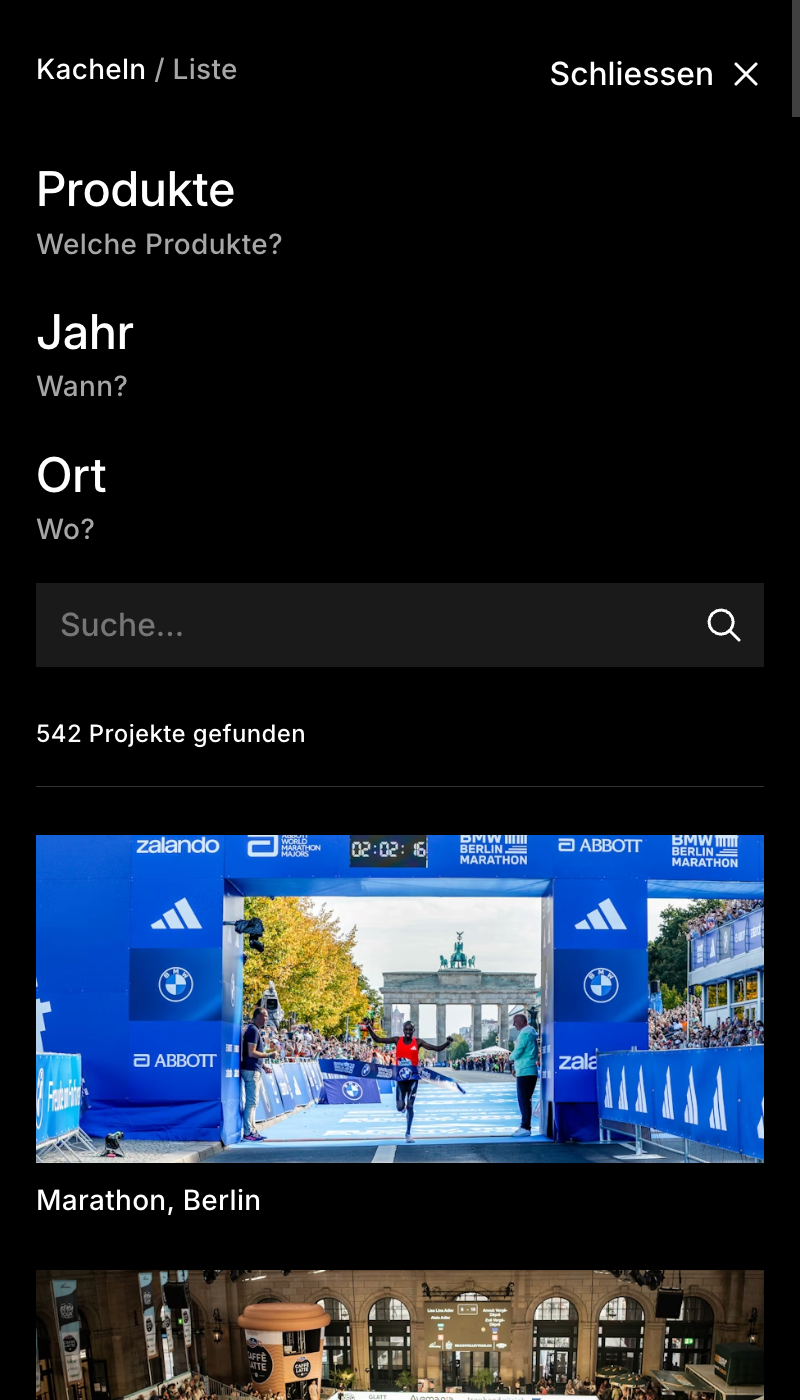Open the Marathon, Berlin project
800x1400 pixels.
[x=400, y=998]
